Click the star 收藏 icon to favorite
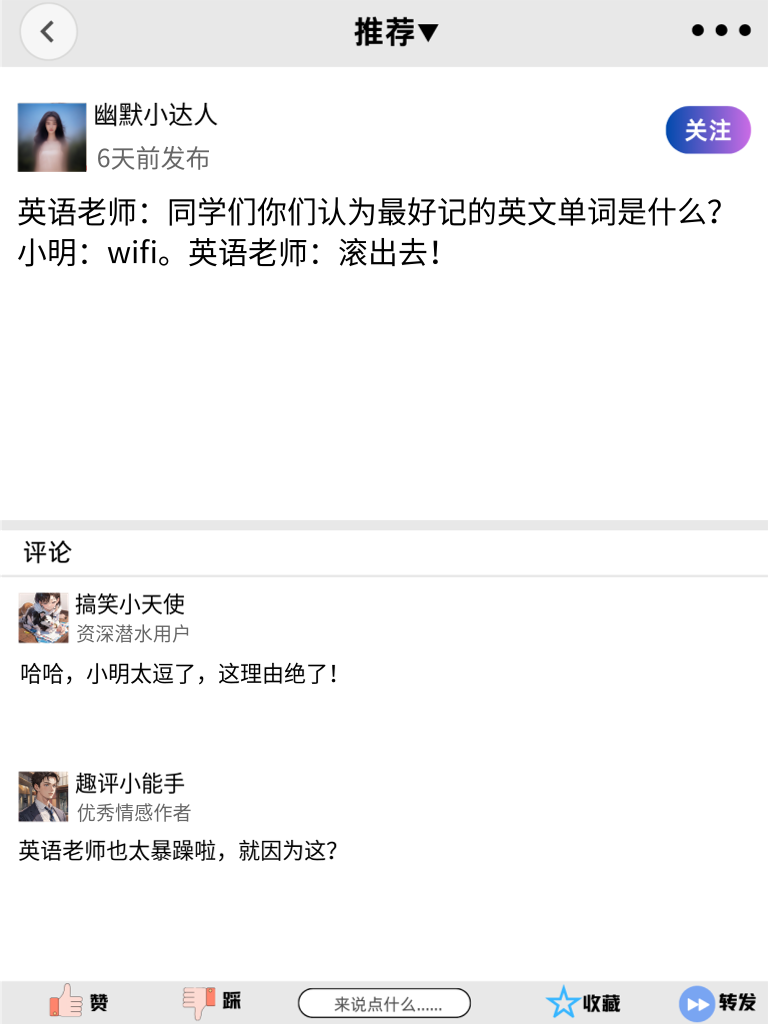 (x=566, y=1001)
